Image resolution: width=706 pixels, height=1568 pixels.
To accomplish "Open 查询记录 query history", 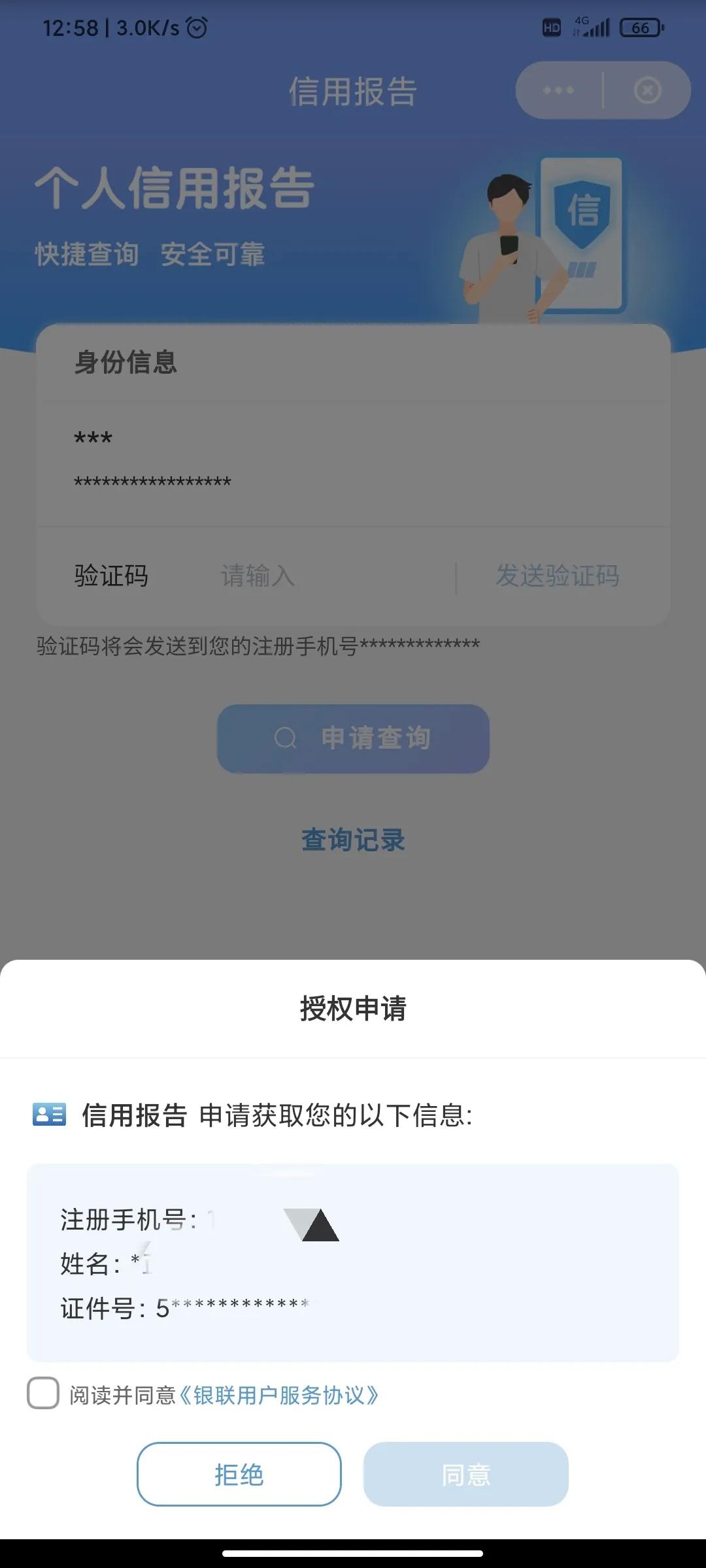I will pyautogui.click(x=353, y=840).
